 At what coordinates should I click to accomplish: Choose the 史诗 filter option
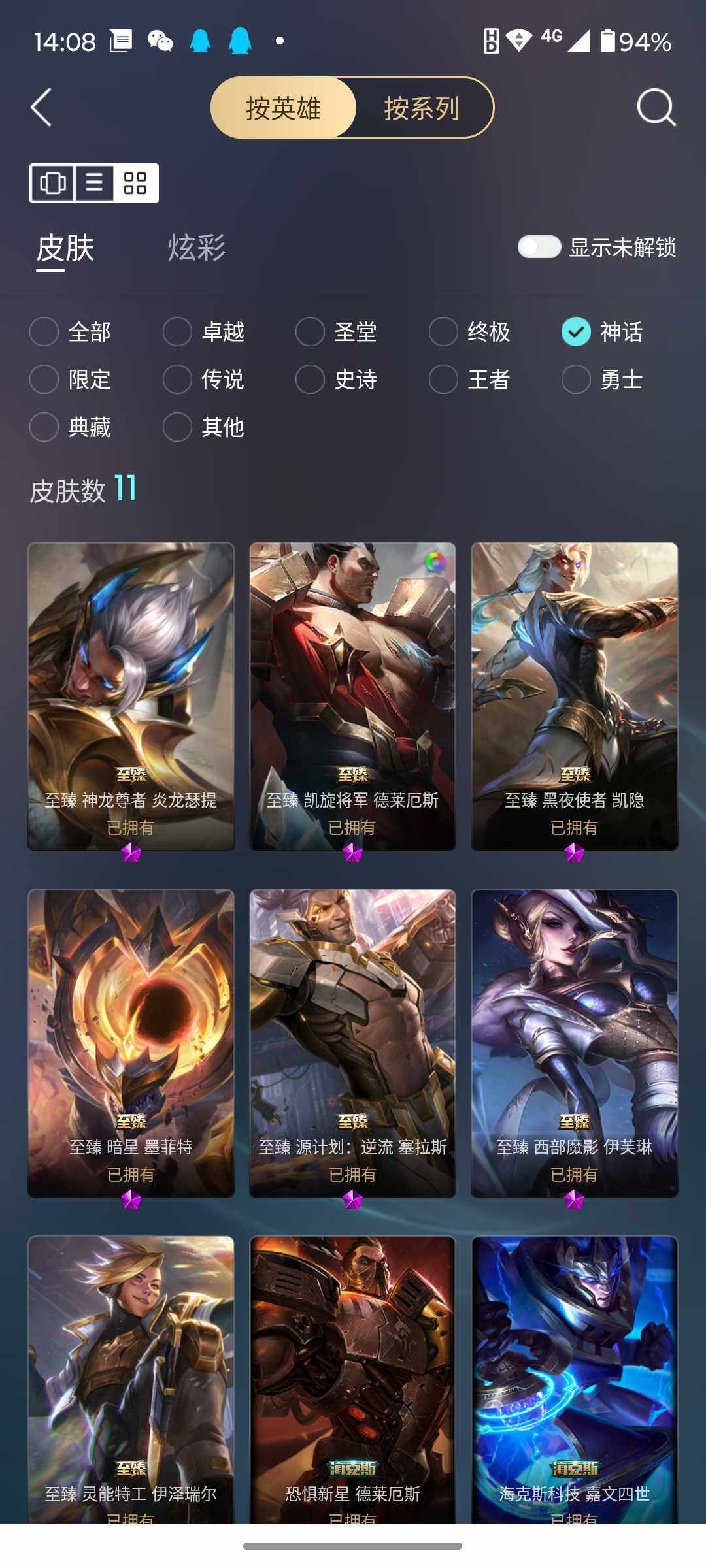(x=310, y=380)
